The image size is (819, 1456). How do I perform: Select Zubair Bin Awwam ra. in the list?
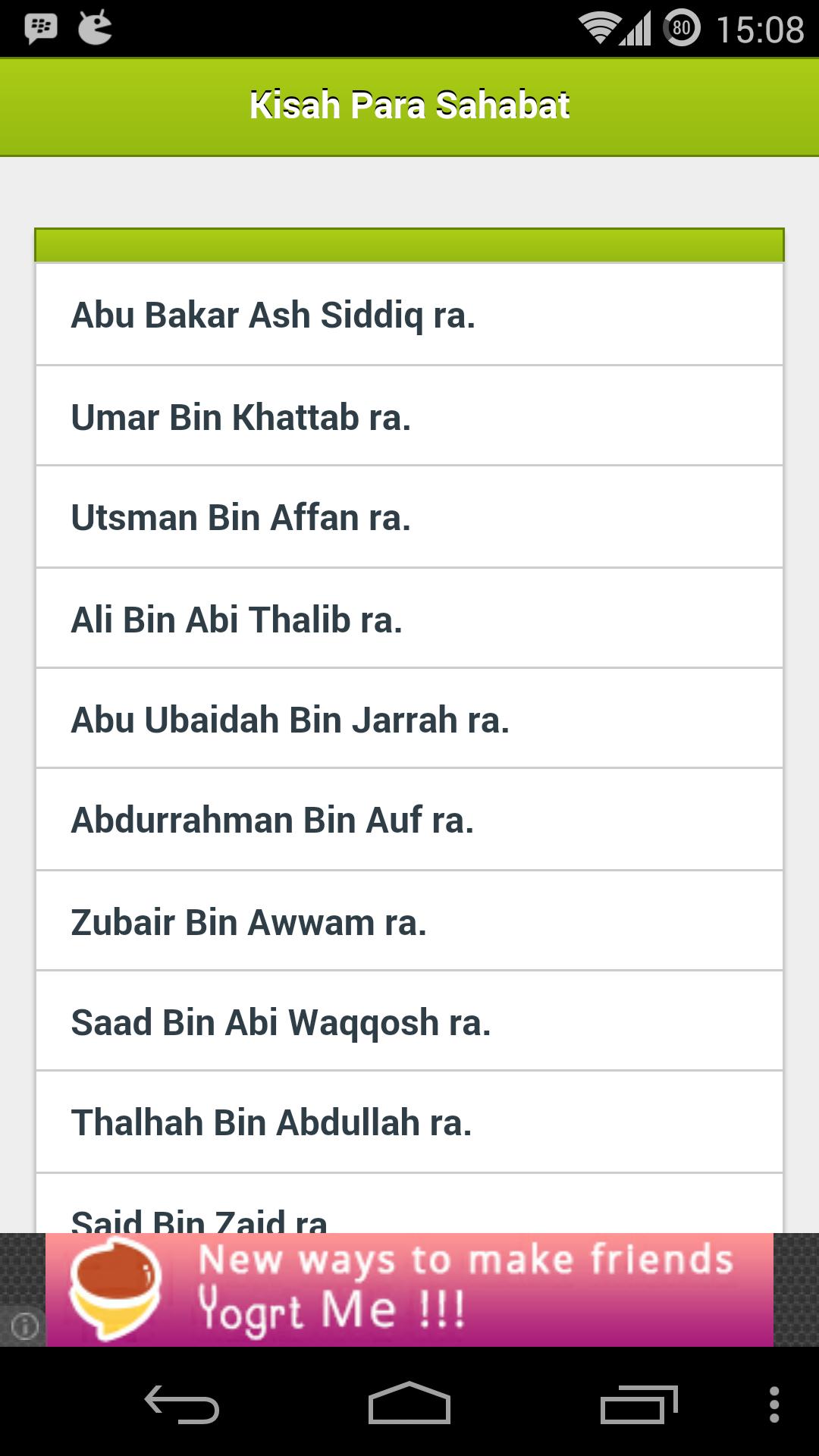coord(409,921)
